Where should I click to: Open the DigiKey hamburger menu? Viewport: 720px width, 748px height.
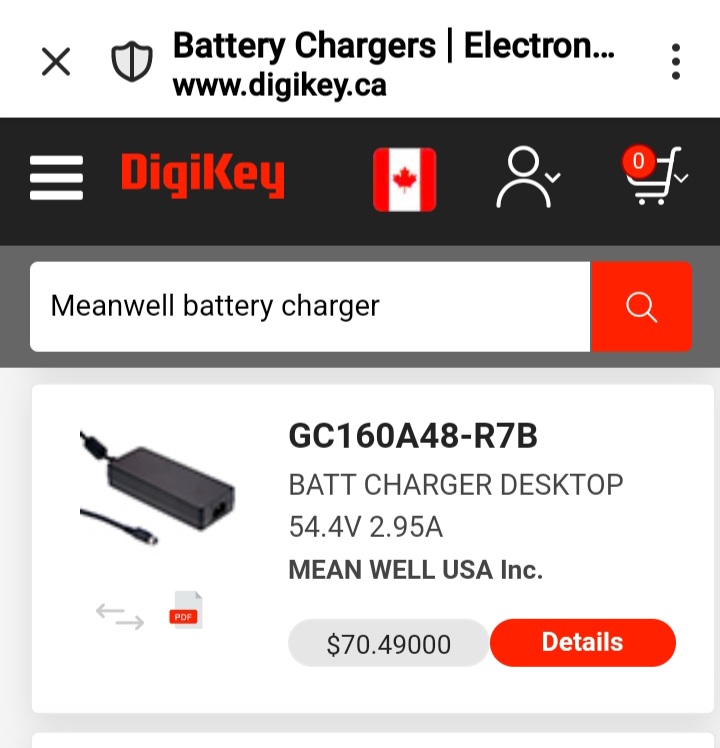tap(56, 179)
